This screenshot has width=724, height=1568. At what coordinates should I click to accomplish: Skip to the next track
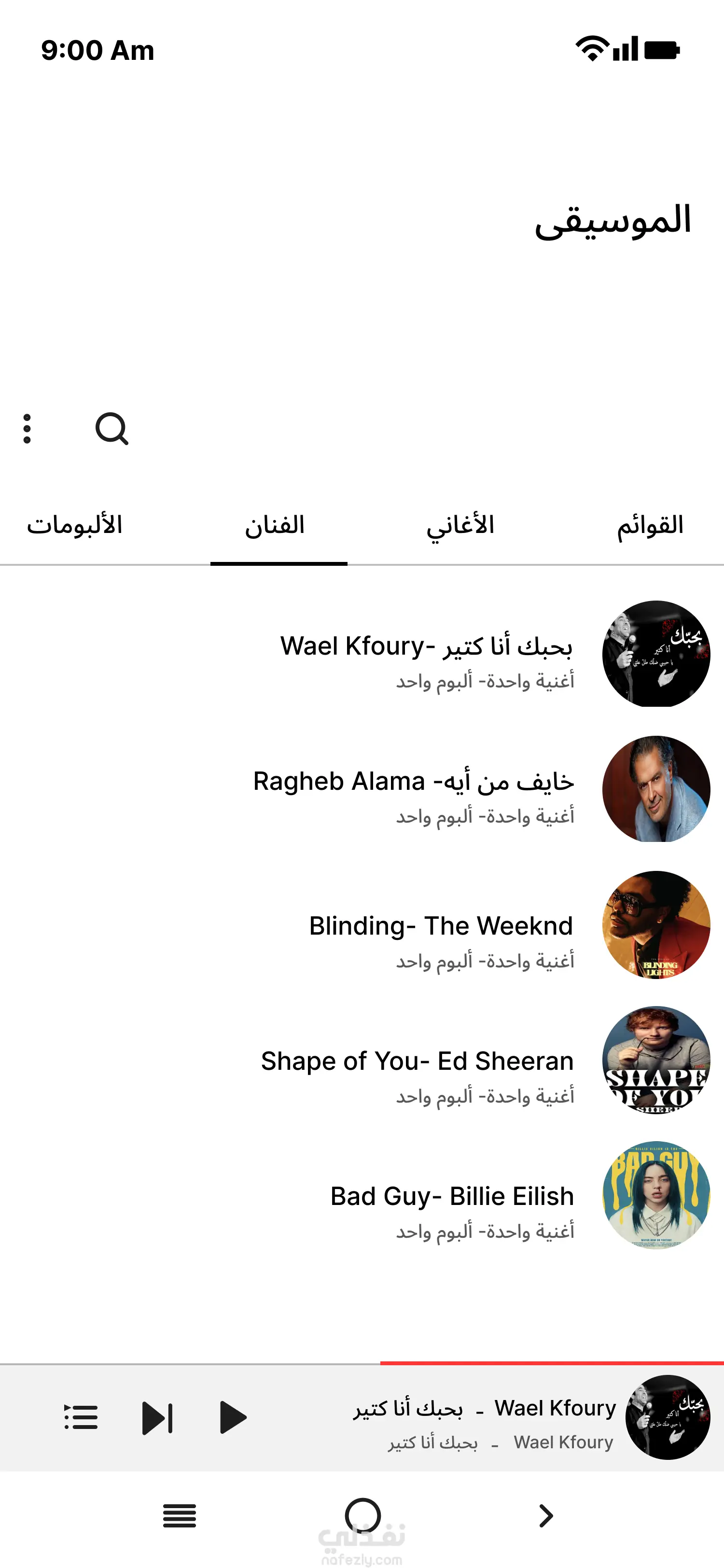157,1418
